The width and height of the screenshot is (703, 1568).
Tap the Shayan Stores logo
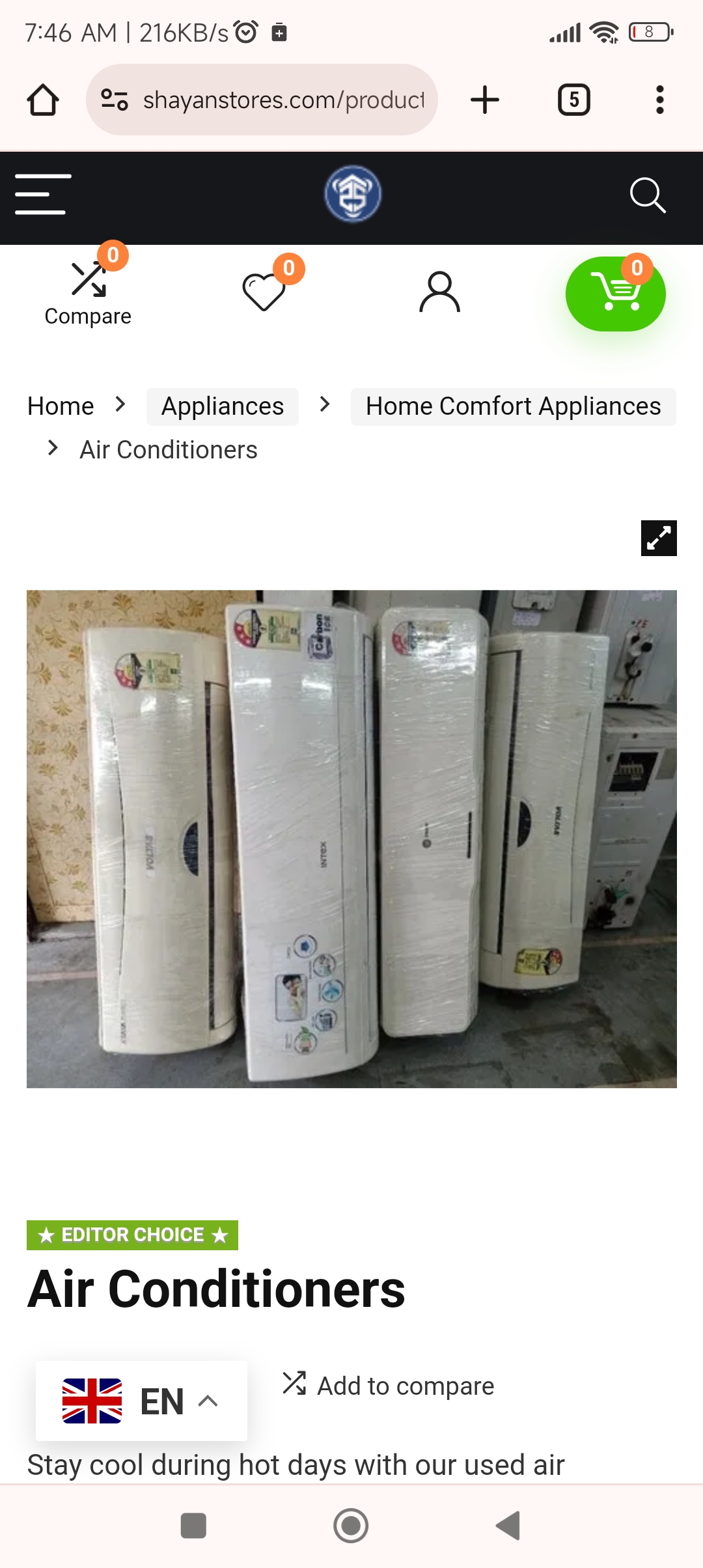353,194
